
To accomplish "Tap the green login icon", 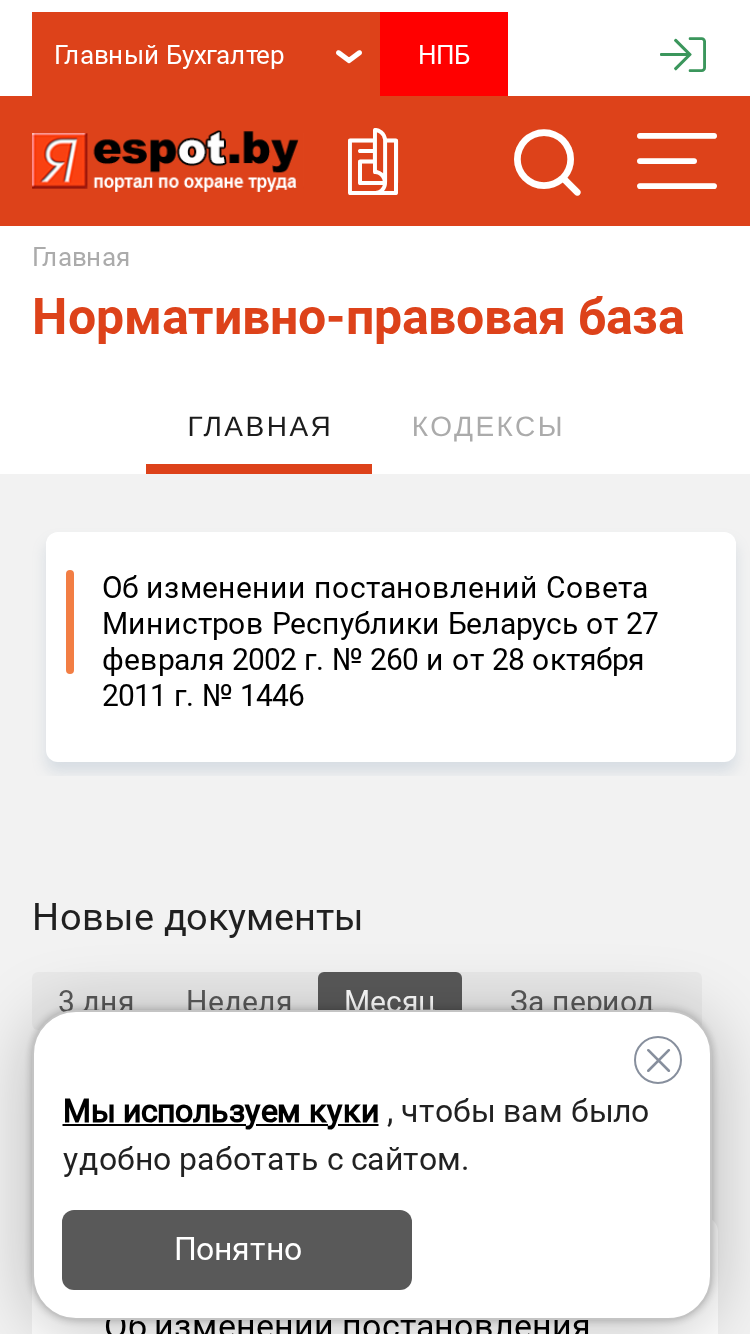I will (683, 55).
